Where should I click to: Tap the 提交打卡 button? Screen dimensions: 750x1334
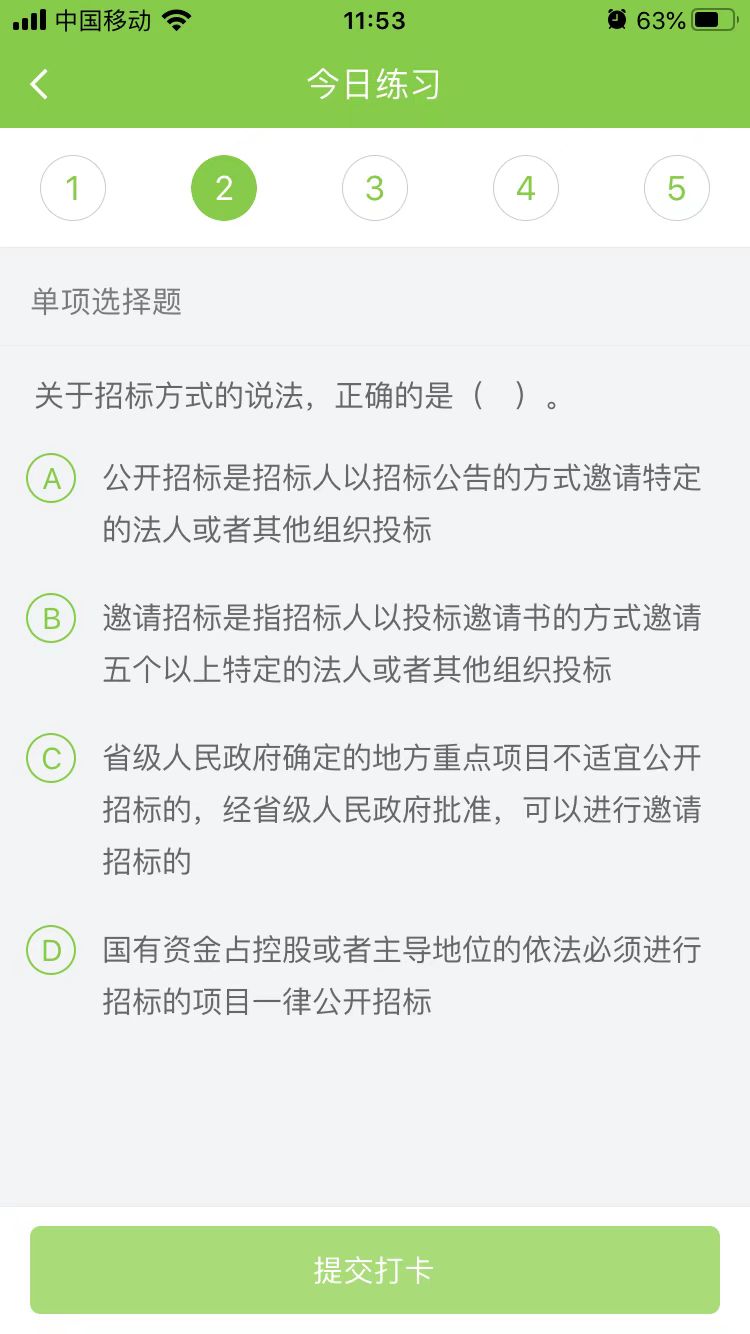click(375, 1270)
